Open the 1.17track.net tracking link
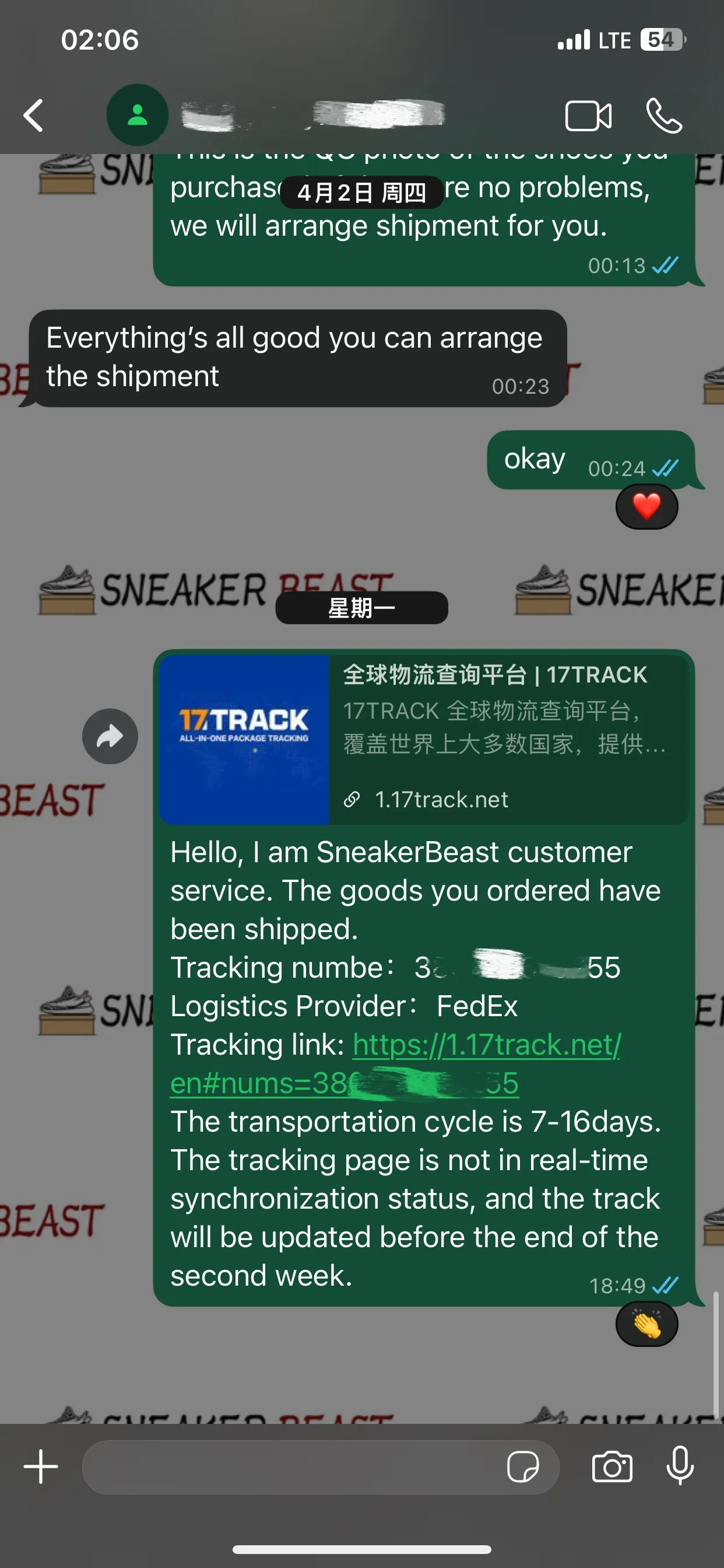Viewport: 724px width, 1568px height. point(486,1045)
